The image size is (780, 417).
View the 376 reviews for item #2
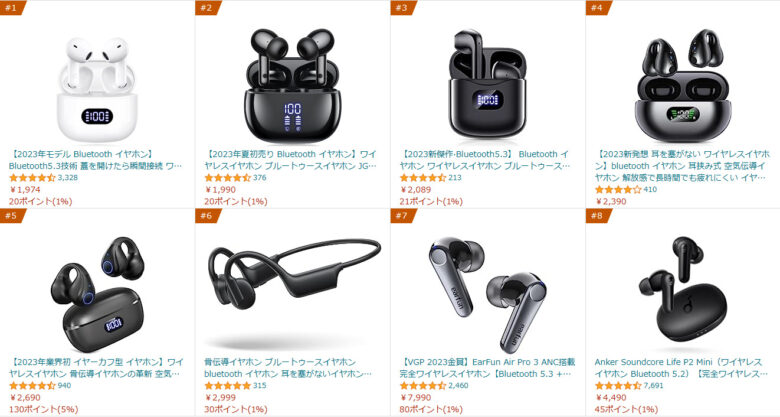click(259, 177)
